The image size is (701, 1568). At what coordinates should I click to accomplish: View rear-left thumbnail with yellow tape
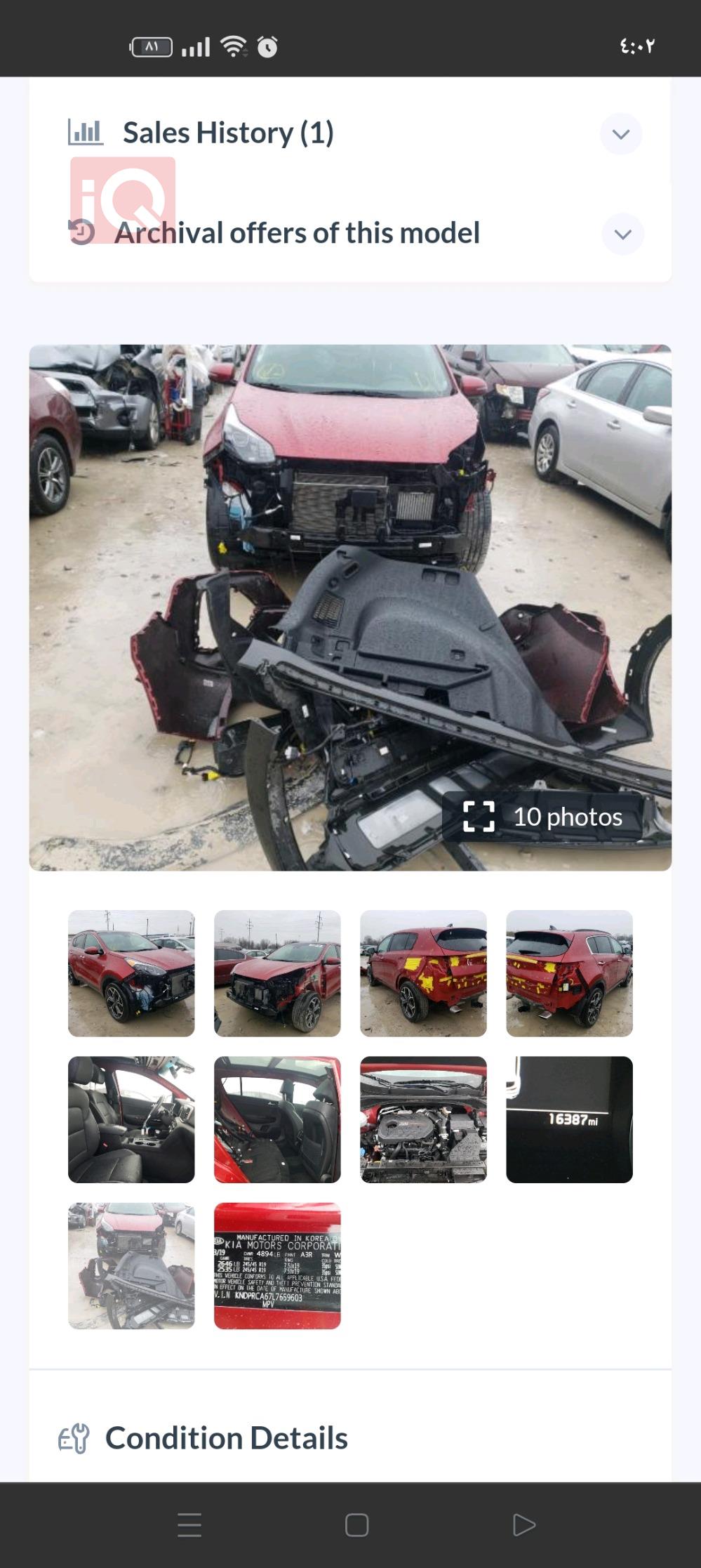point(423,973)
